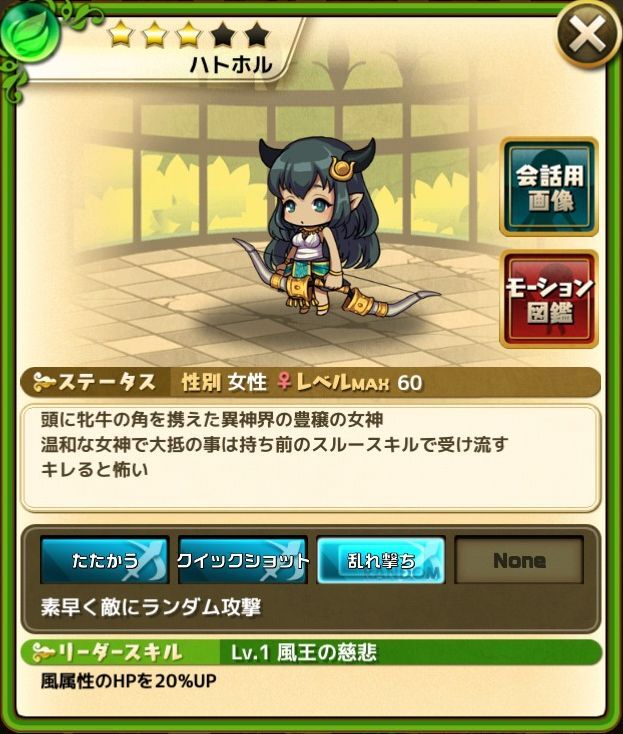Open the 会話用画像 conversation image
The width and height of the screenshot is (623, 734).
(549, 187)
